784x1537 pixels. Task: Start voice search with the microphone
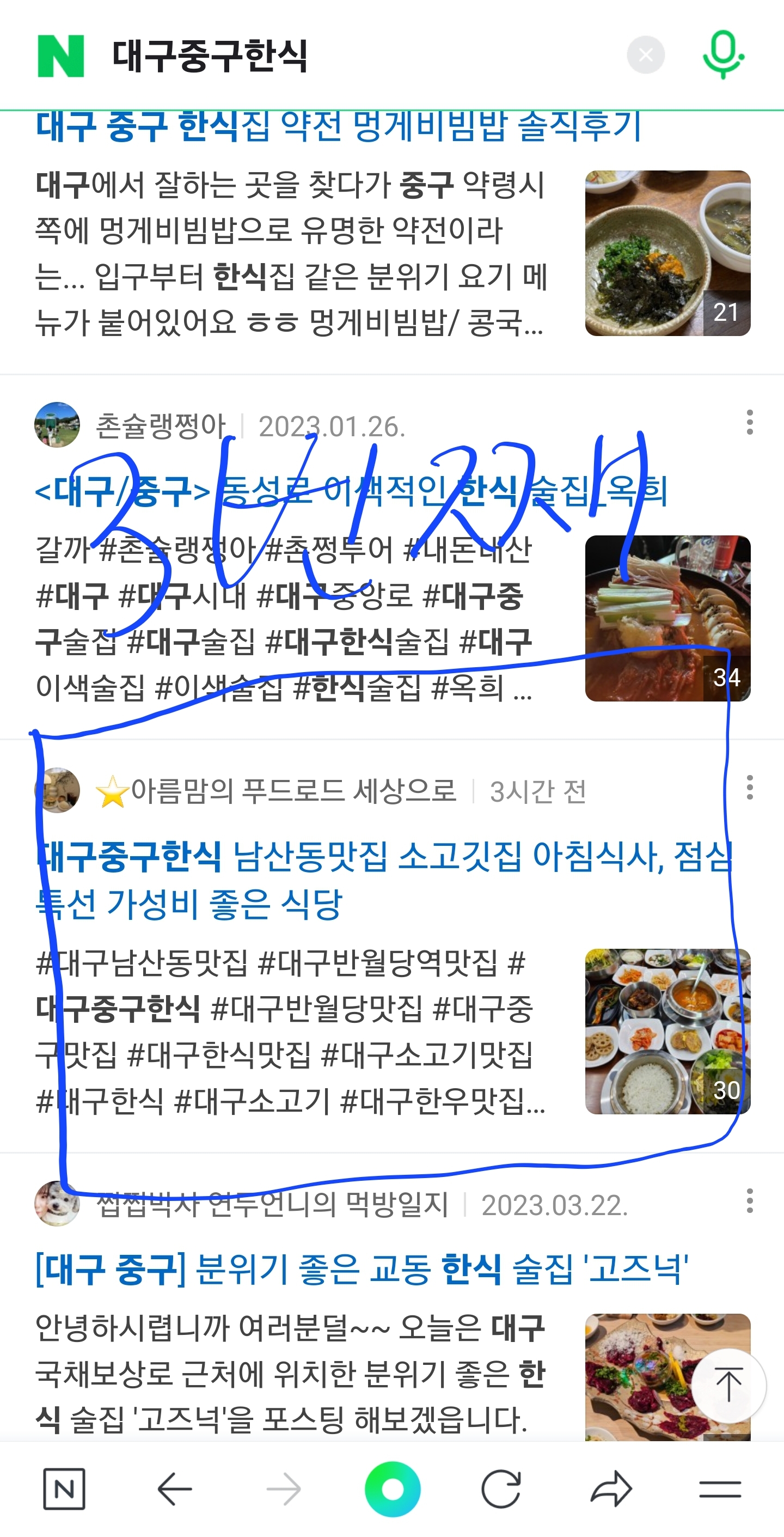click(722, 55)
